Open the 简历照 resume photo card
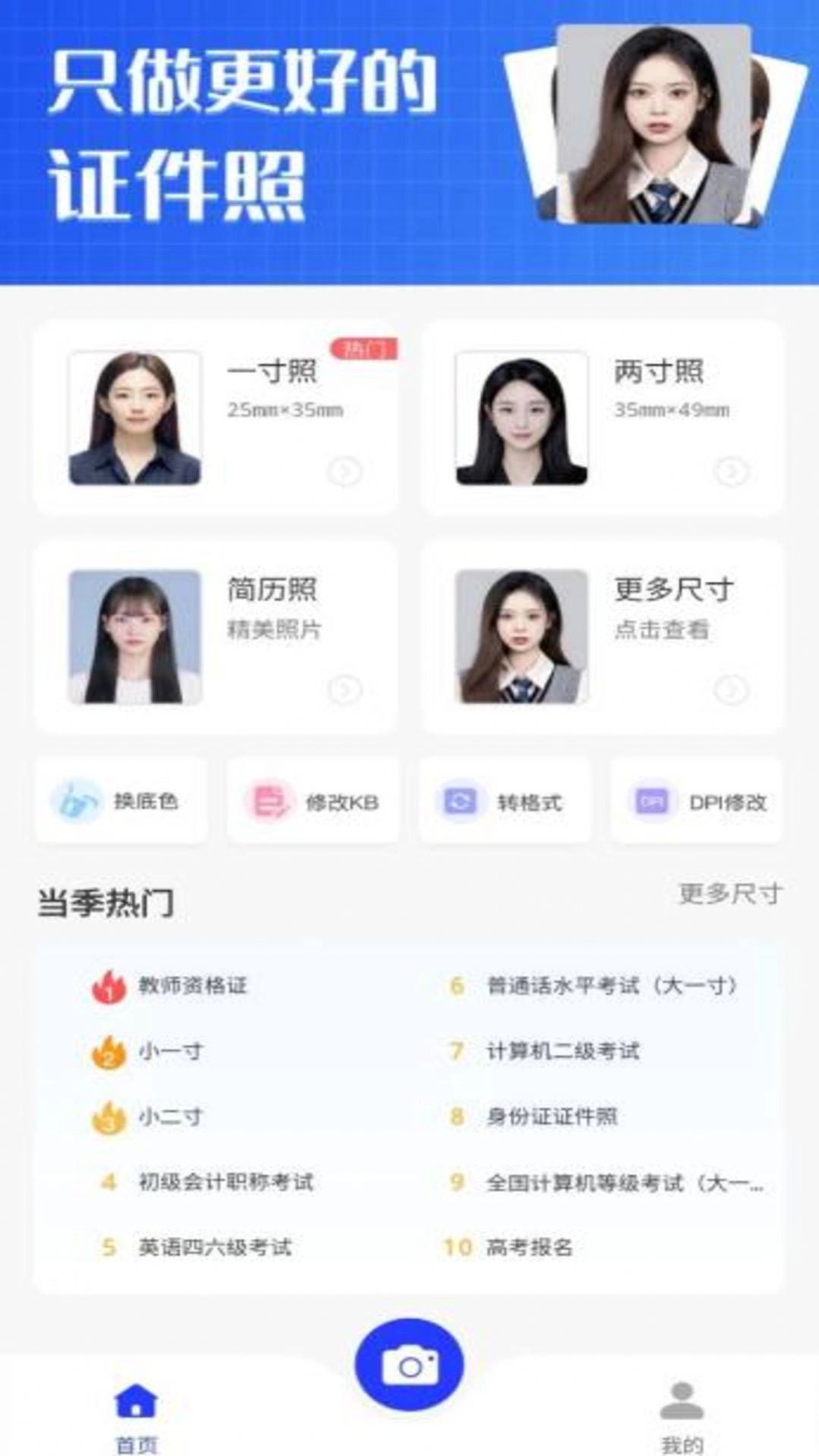 click(x=216, y=637)
